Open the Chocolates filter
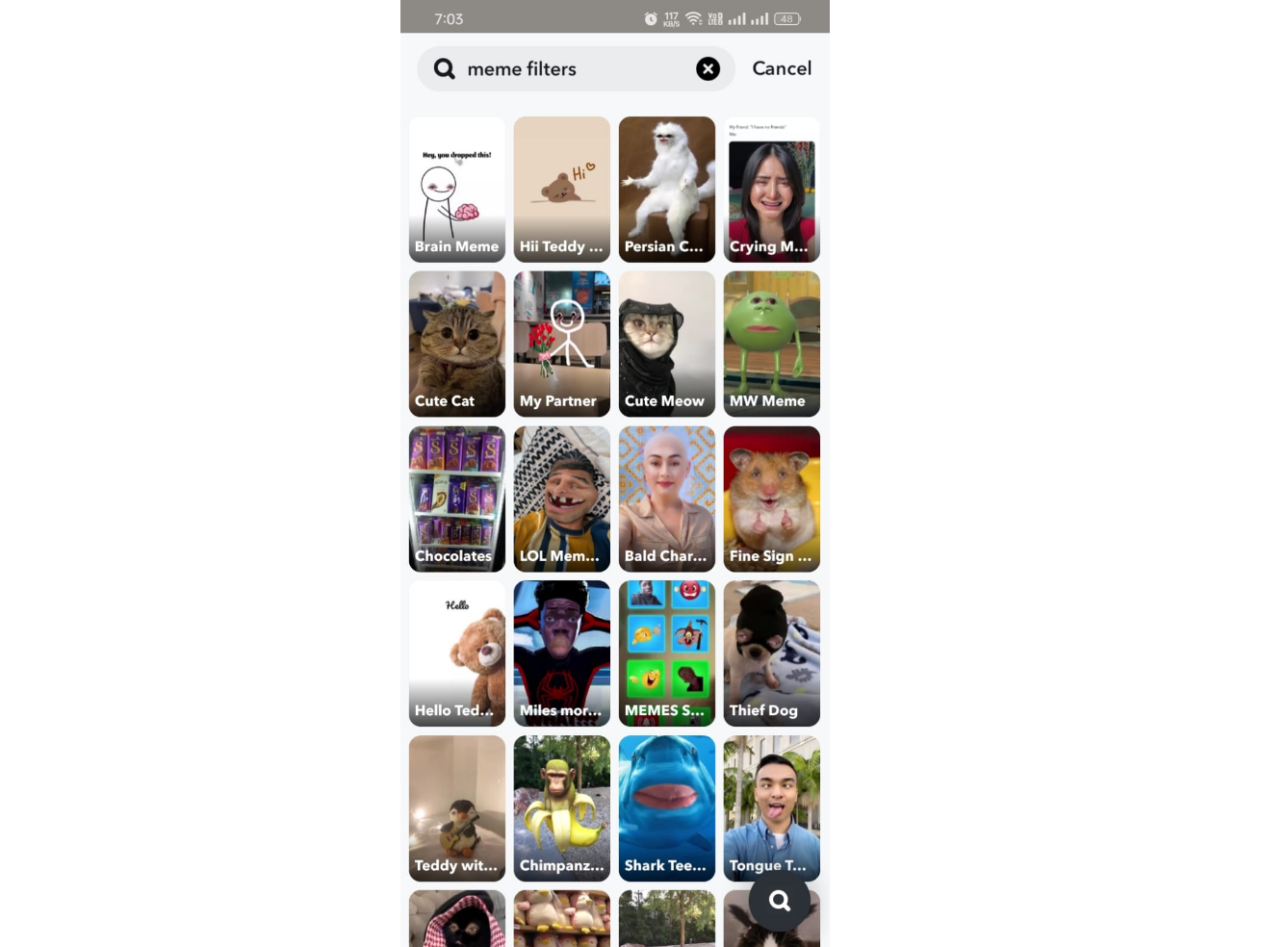Screen dimensions: 1288x947 (456, 499)
